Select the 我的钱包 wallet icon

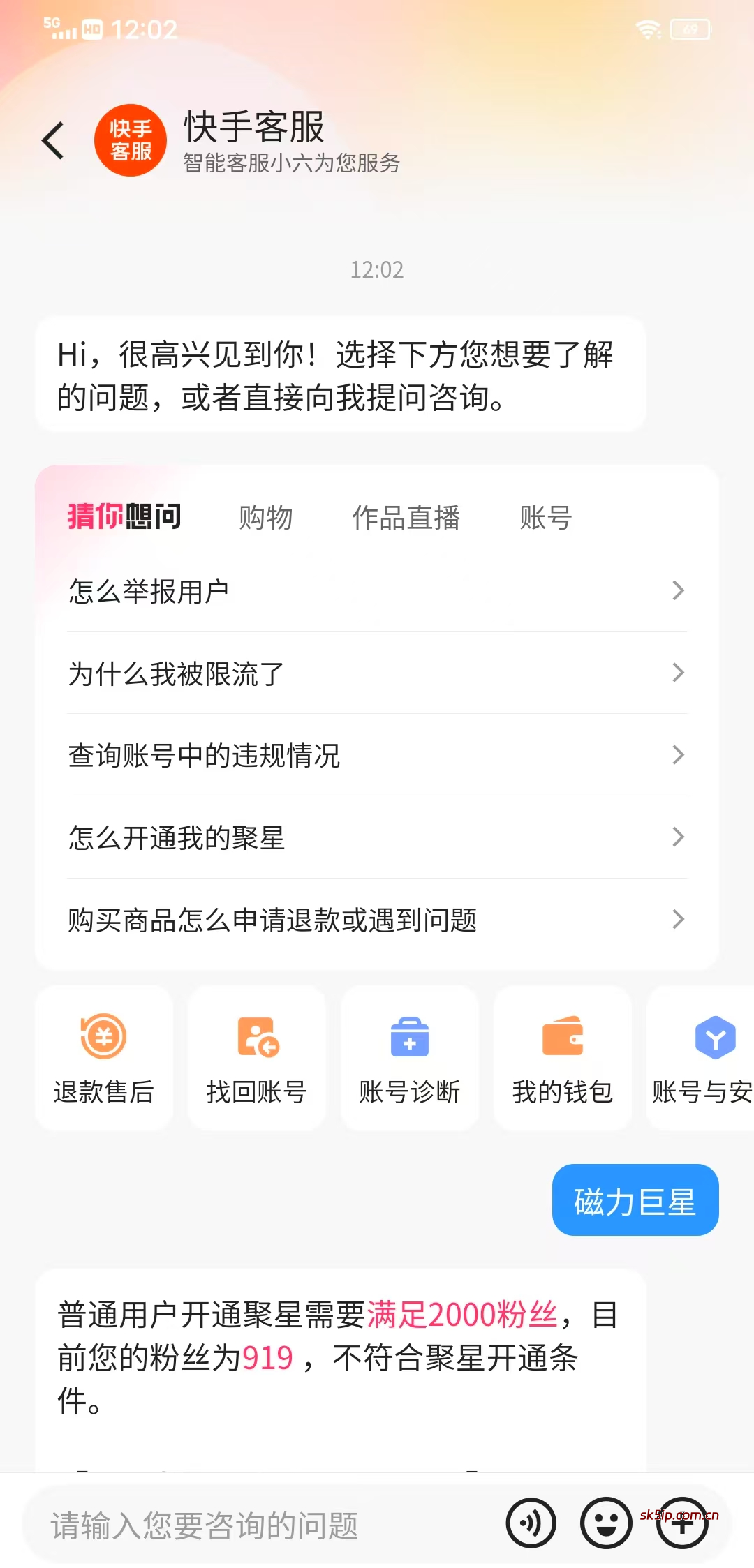coord(563,1058)
